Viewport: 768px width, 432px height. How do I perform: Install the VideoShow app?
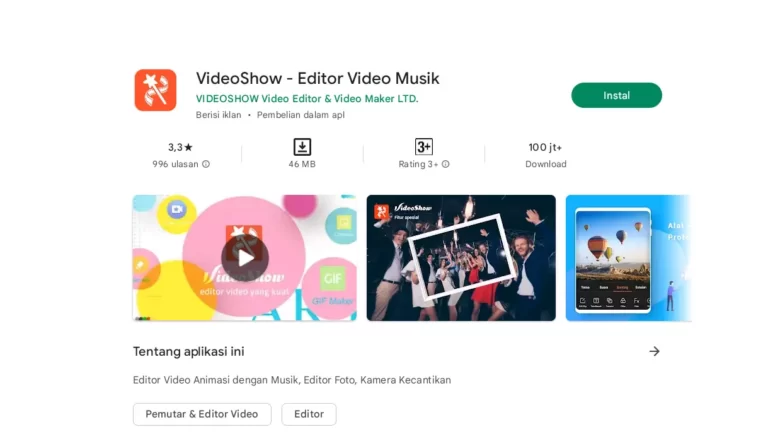616,95
